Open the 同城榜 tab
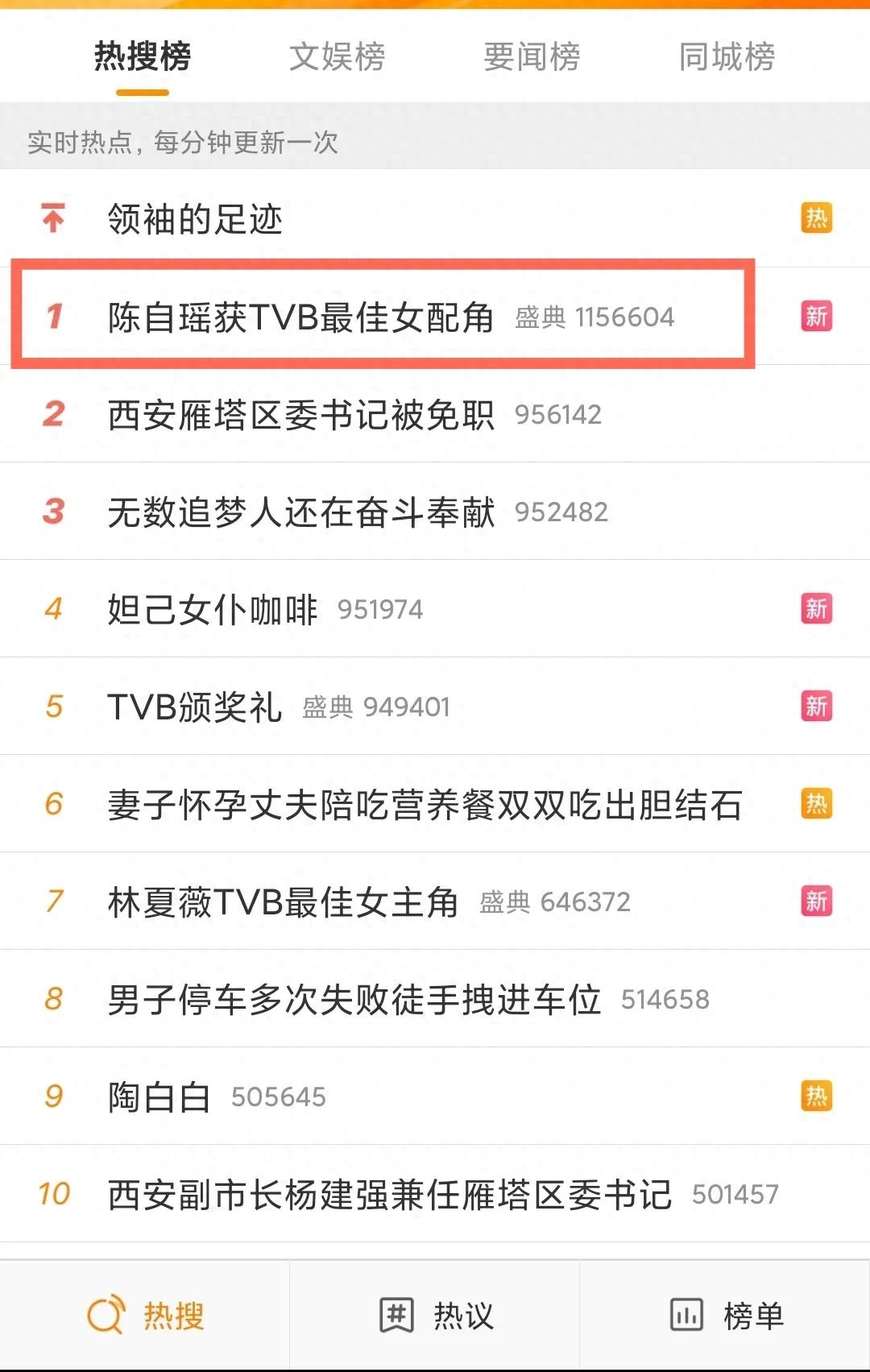The height and width of the screenshot is (1372, 870). 727,56
